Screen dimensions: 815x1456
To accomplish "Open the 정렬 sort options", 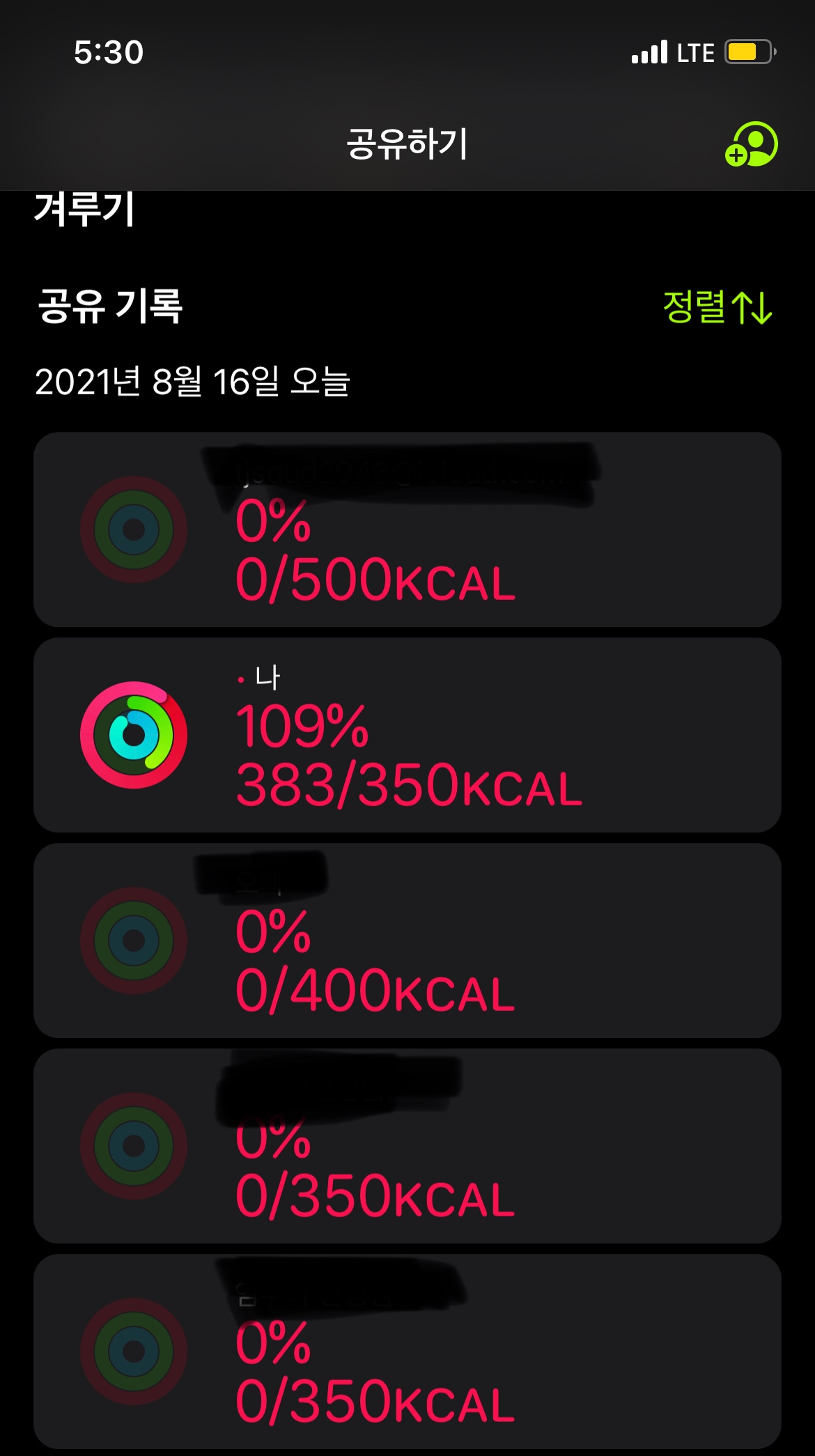I will tap(717, 307).
